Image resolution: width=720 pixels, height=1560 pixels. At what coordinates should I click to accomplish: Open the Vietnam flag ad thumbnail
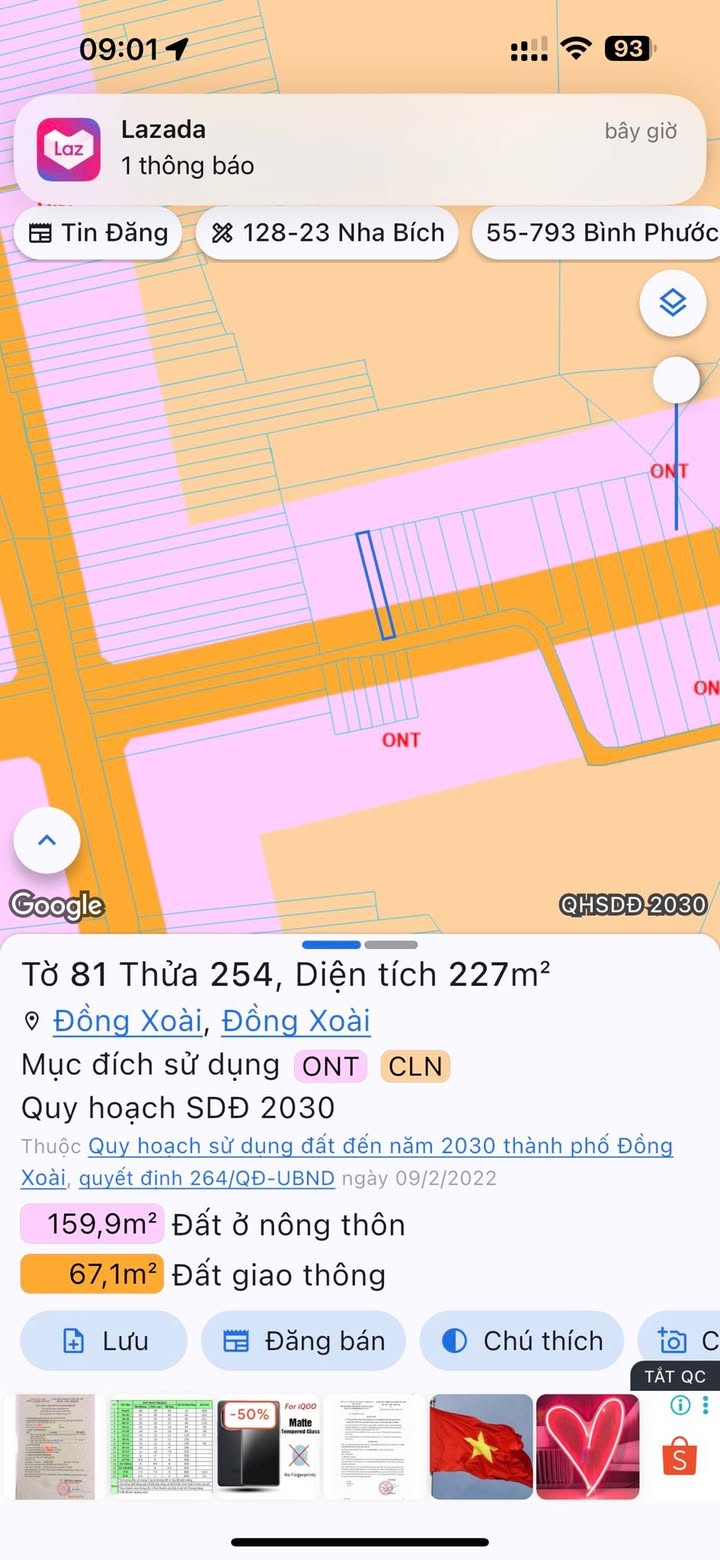pos(481,1446)
